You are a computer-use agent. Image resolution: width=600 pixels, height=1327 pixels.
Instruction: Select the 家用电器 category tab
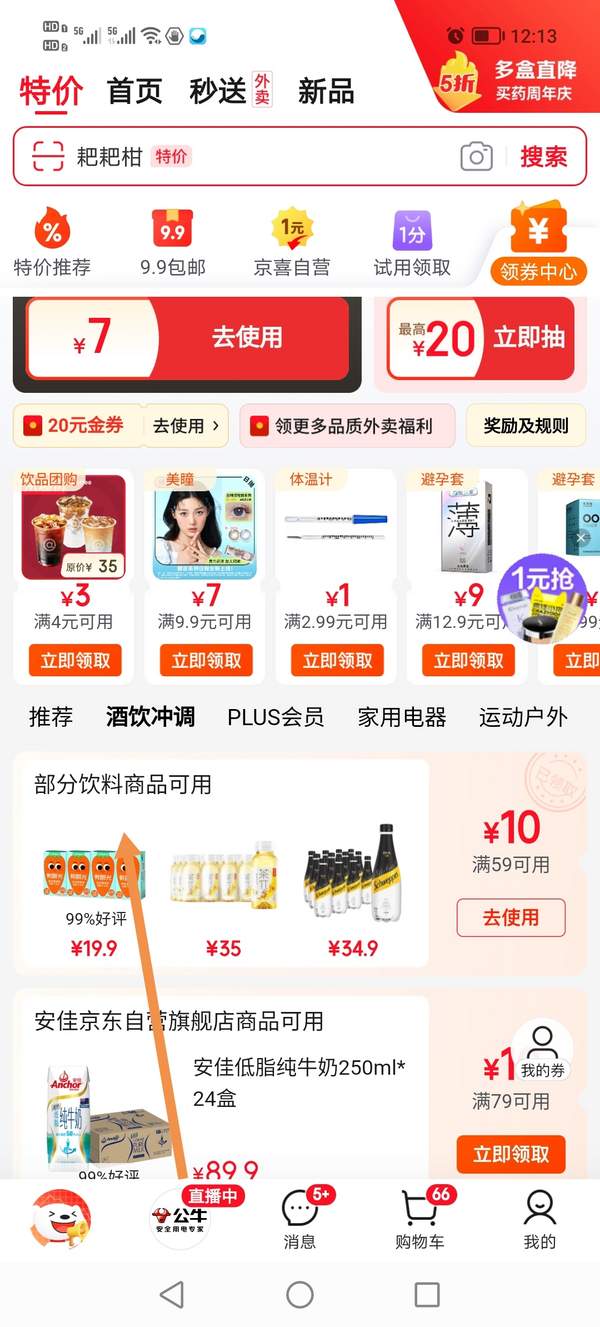(x=402, y=717)
